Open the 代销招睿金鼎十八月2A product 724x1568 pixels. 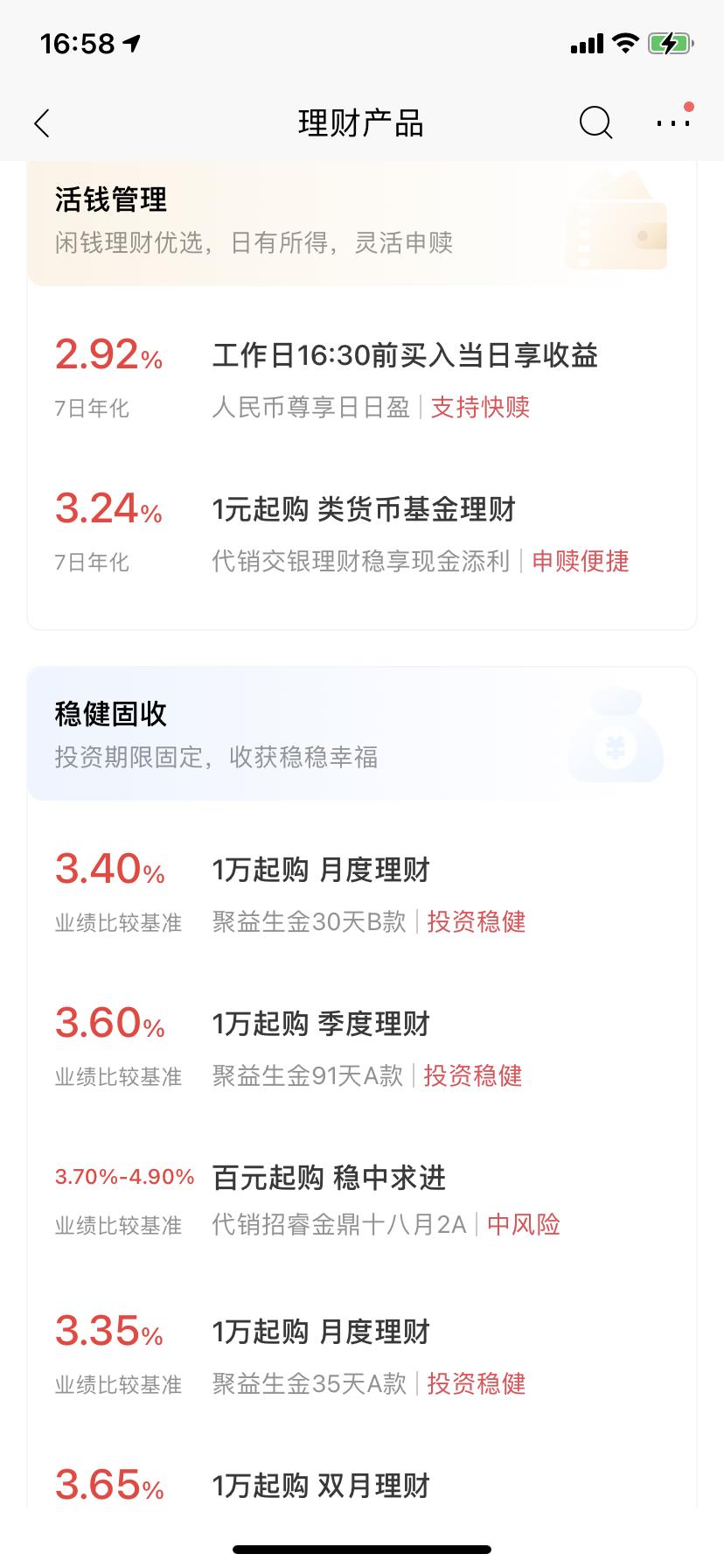[341, 1224]
